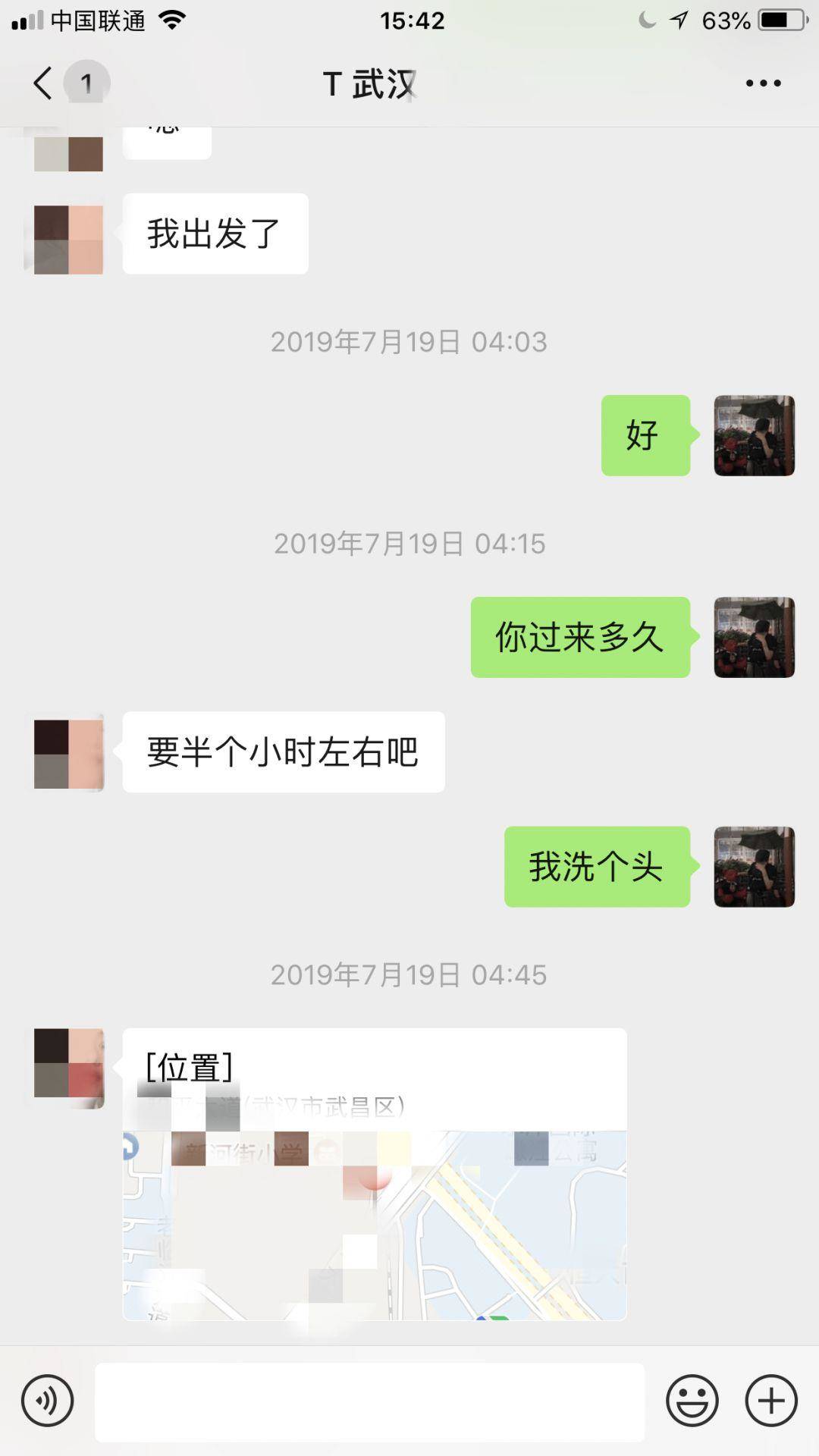Tap the '要半个小时左右吧' message bubble

[x=283, y=751]
